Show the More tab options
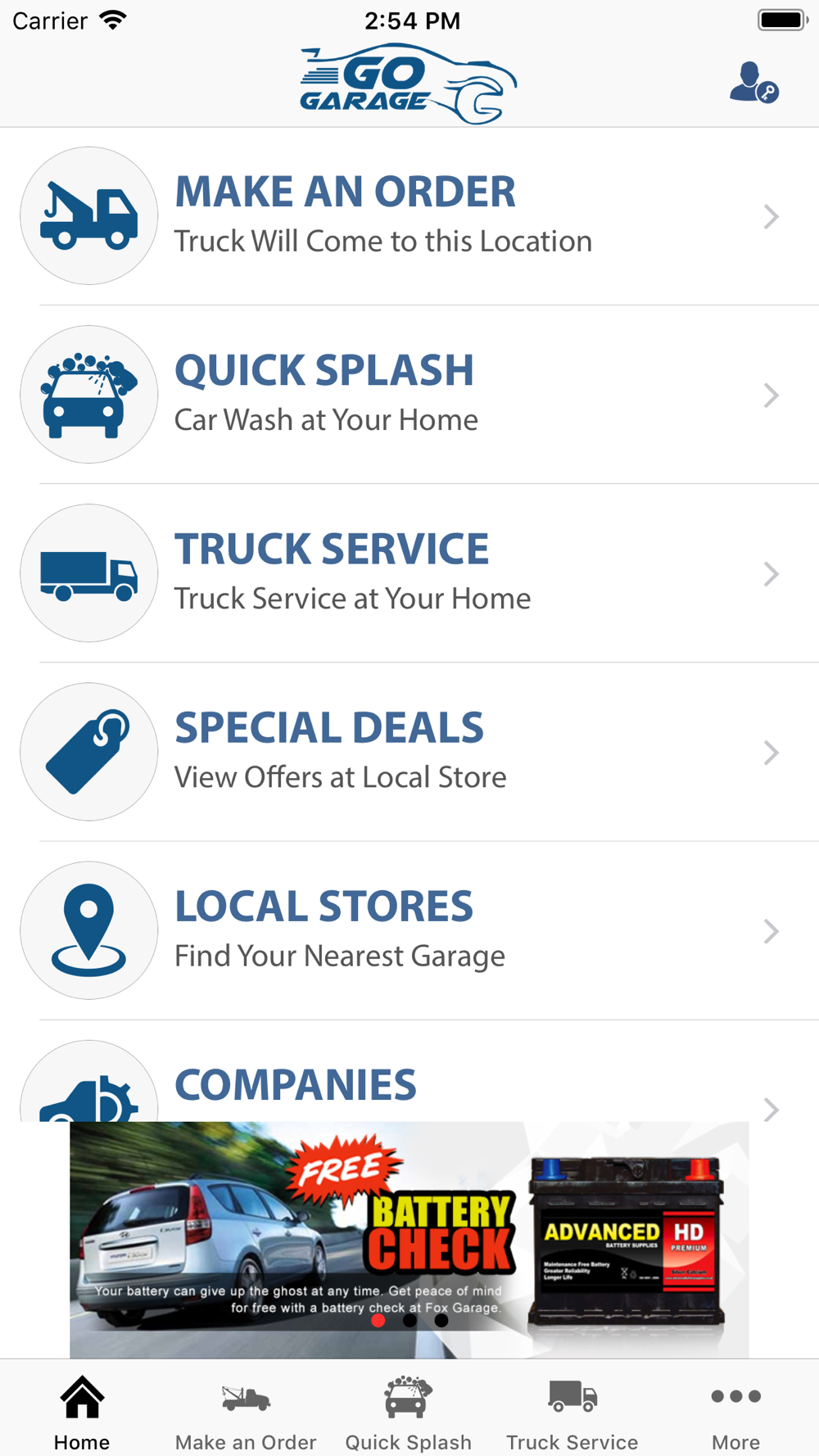 coord(735,1413)
